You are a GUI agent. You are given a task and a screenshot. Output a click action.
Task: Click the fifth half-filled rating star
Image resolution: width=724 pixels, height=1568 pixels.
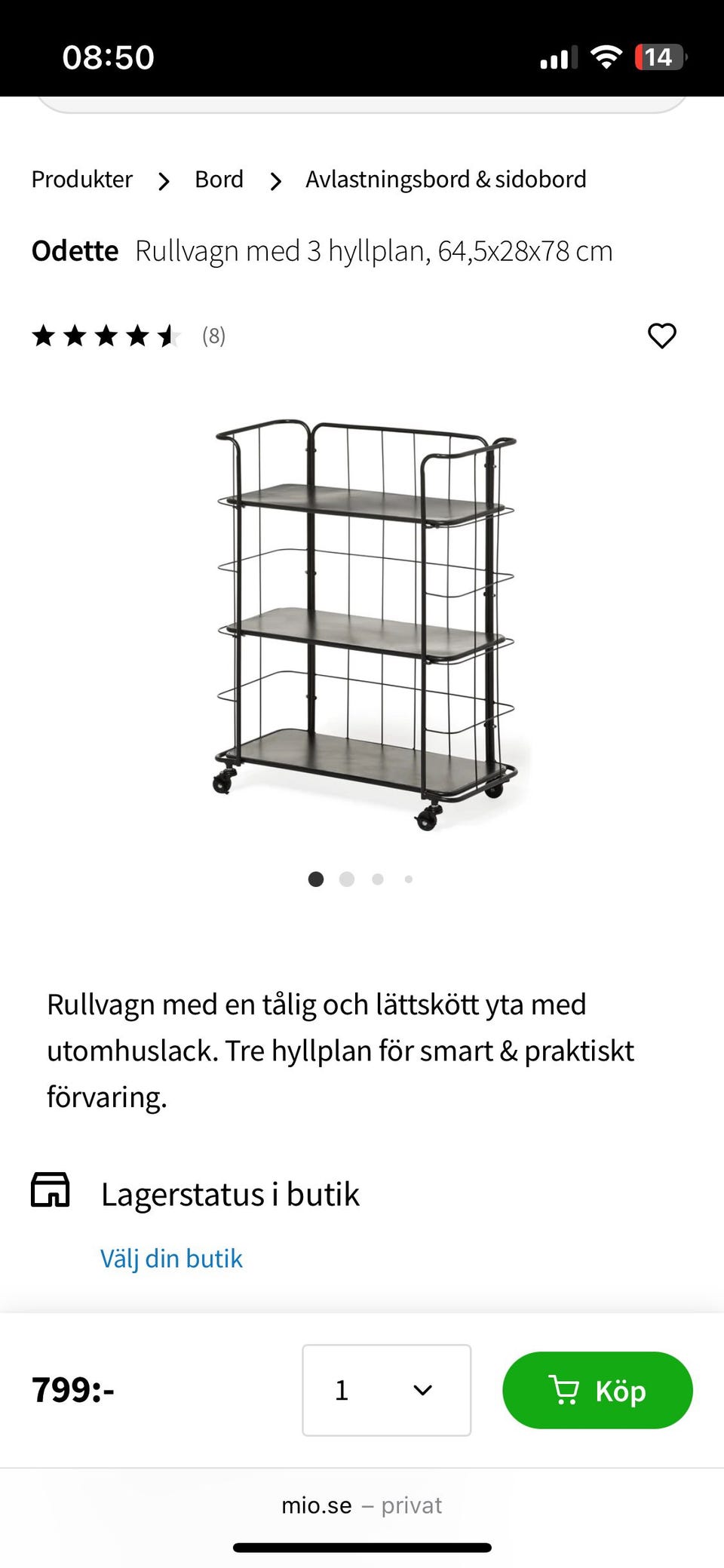pyautogui.click(x=167, y=336)
